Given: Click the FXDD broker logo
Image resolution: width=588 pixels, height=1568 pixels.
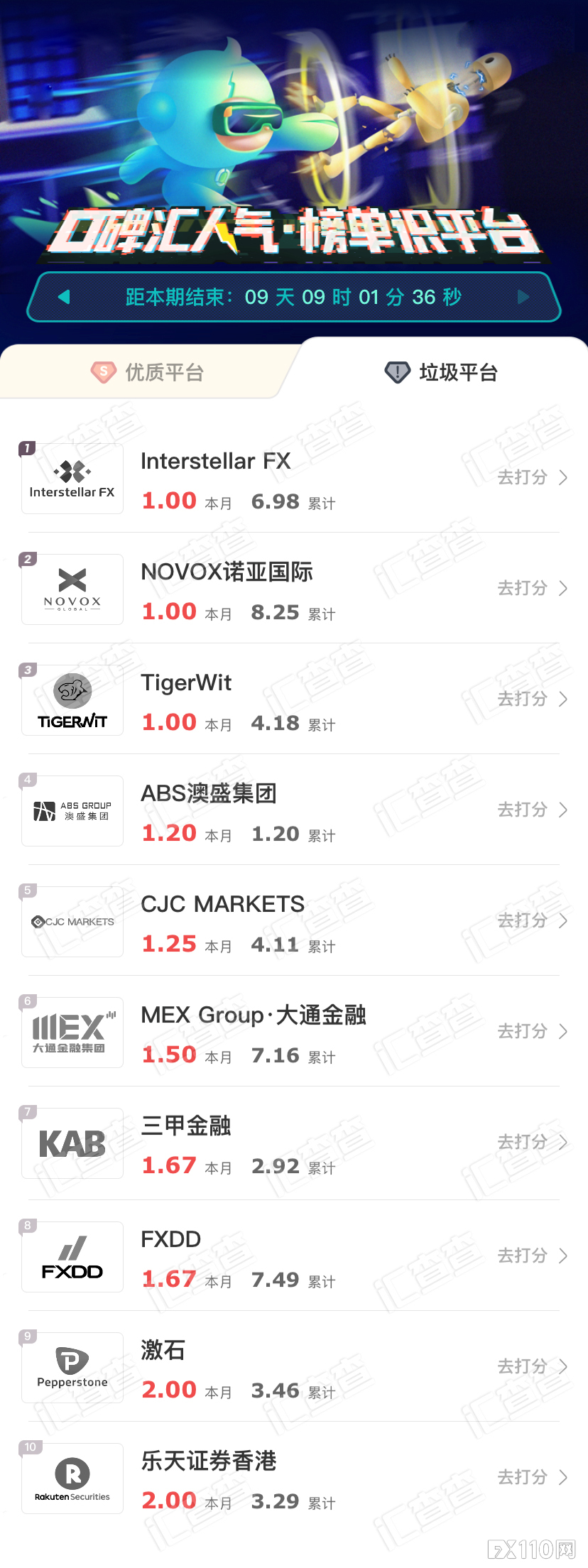Looking at the screenshot, I should (x=72, y=1257).
